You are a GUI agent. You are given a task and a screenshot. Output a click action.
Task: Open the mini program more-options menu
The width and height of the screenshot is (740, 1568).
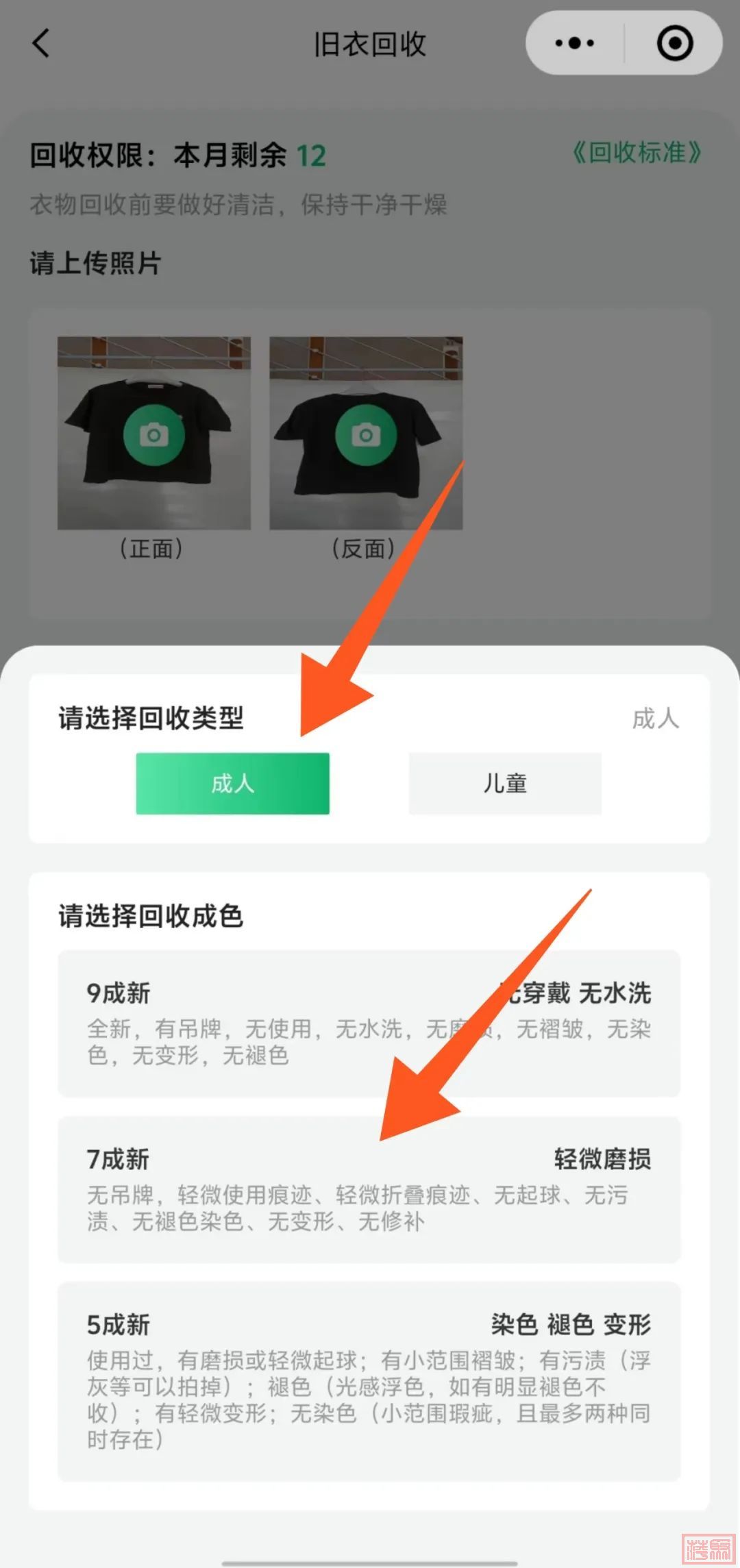(574, 43)
